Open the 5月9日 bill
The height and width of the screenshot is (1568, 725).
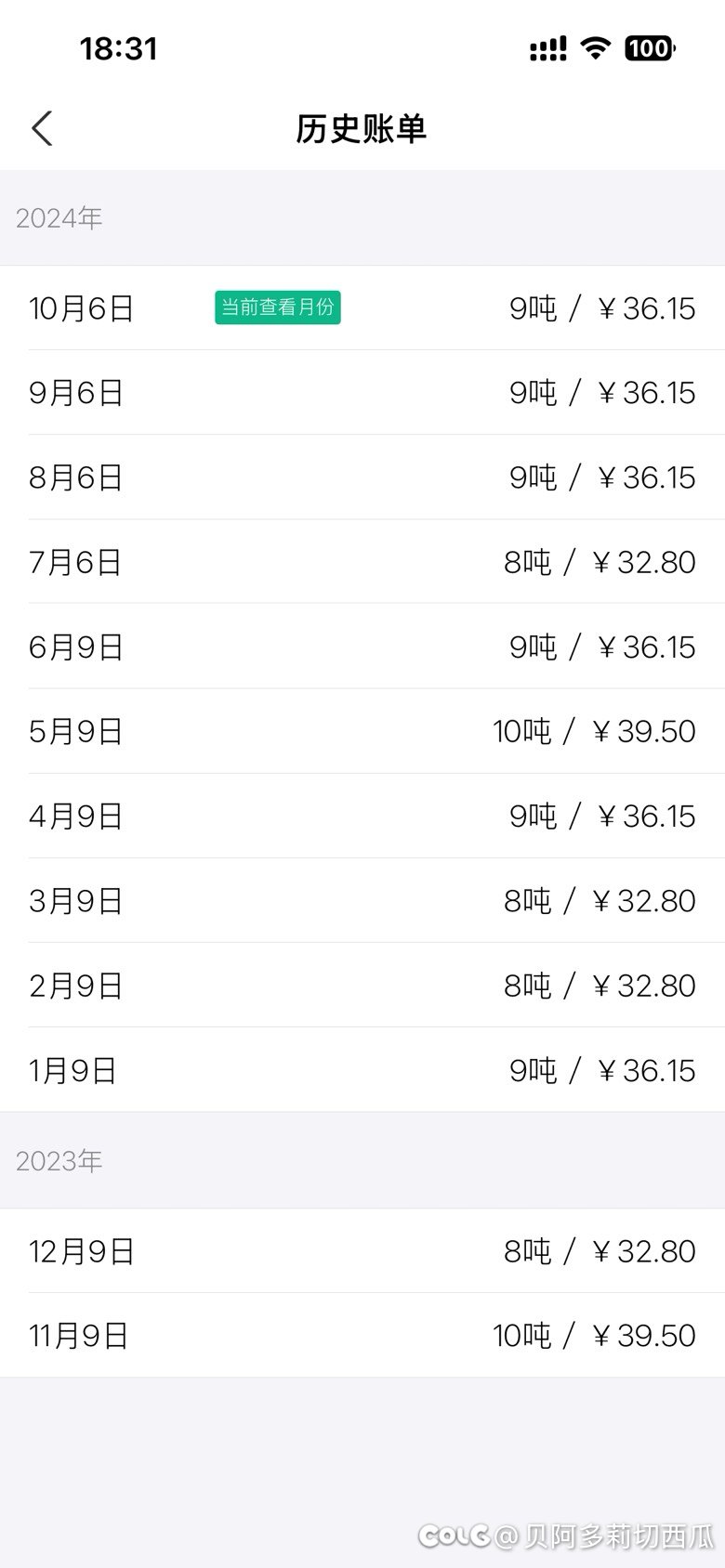(x=362, y=732)
